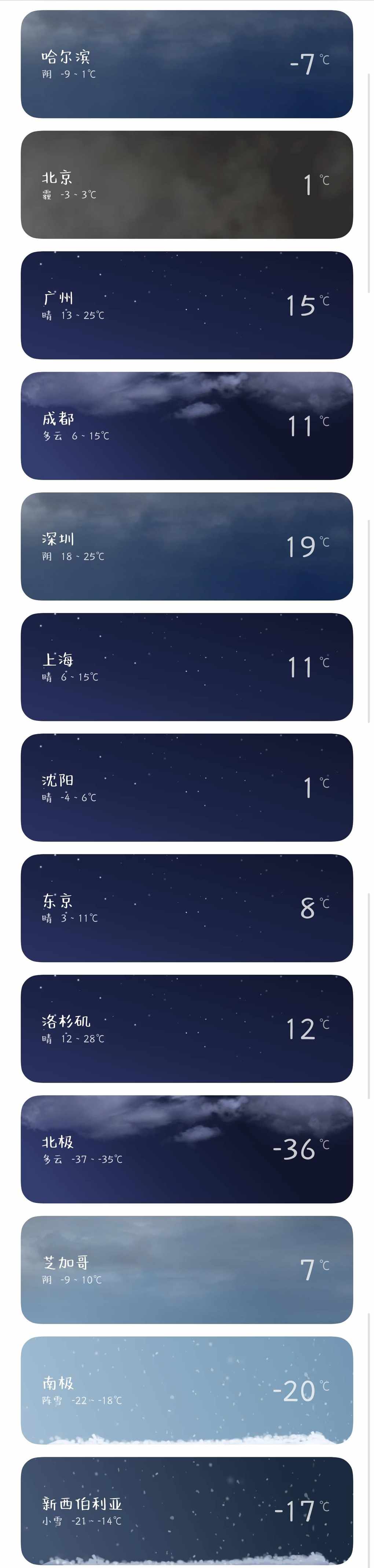Image resolution: width=374 pixels, height=1568 pixels.
Task: Select the 北极 weather card
Action: pos(187,1149)
